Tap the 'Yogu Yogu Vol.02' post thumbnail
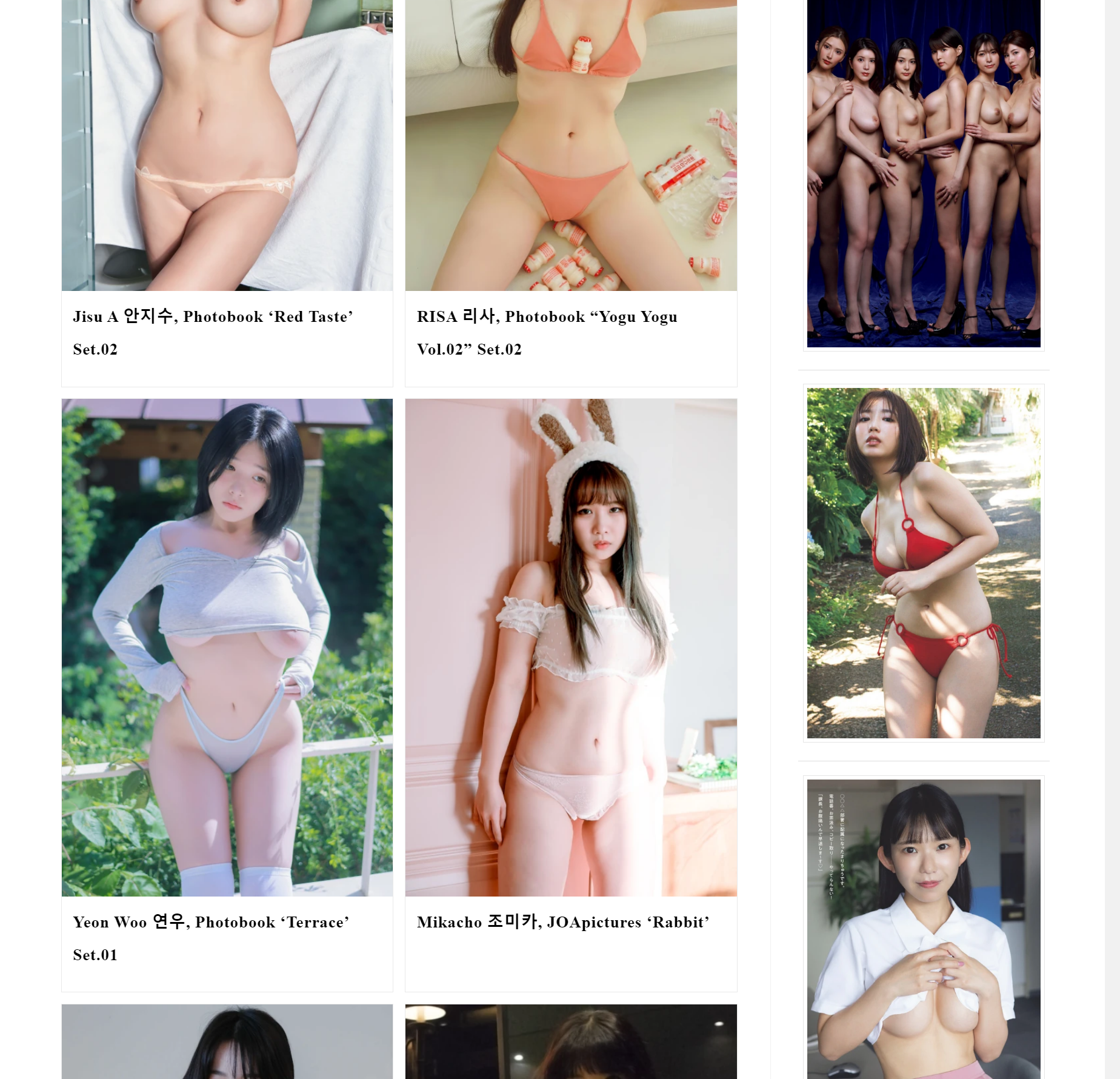 (571, 145)
